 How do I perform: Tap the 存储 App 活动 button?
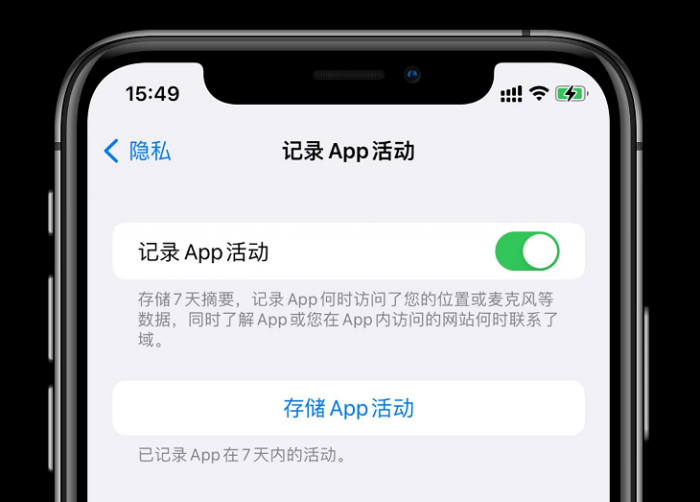click(x=348, y=408)
